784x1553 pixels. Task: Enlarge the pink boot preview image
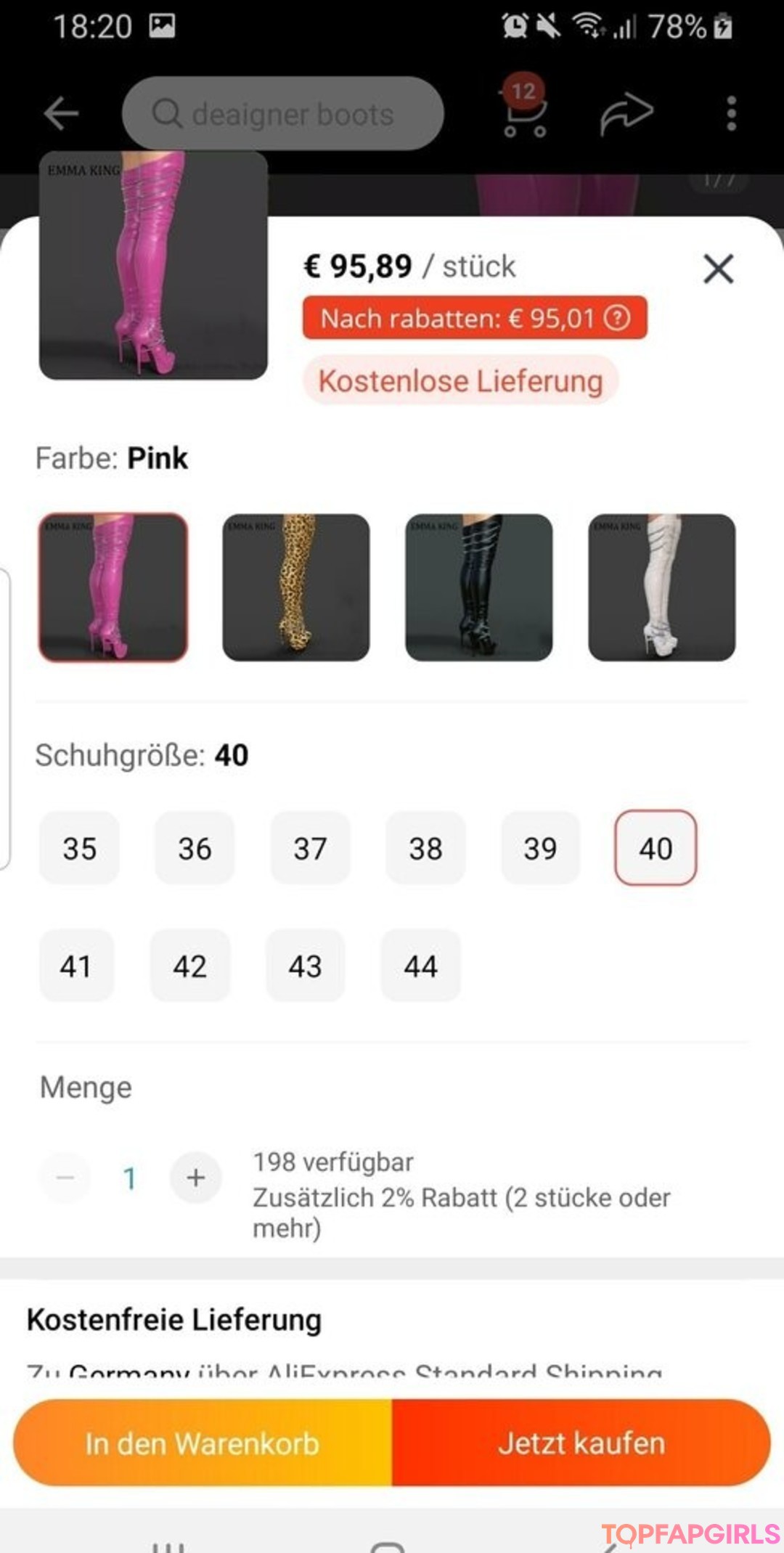click(x=153, y=266)
